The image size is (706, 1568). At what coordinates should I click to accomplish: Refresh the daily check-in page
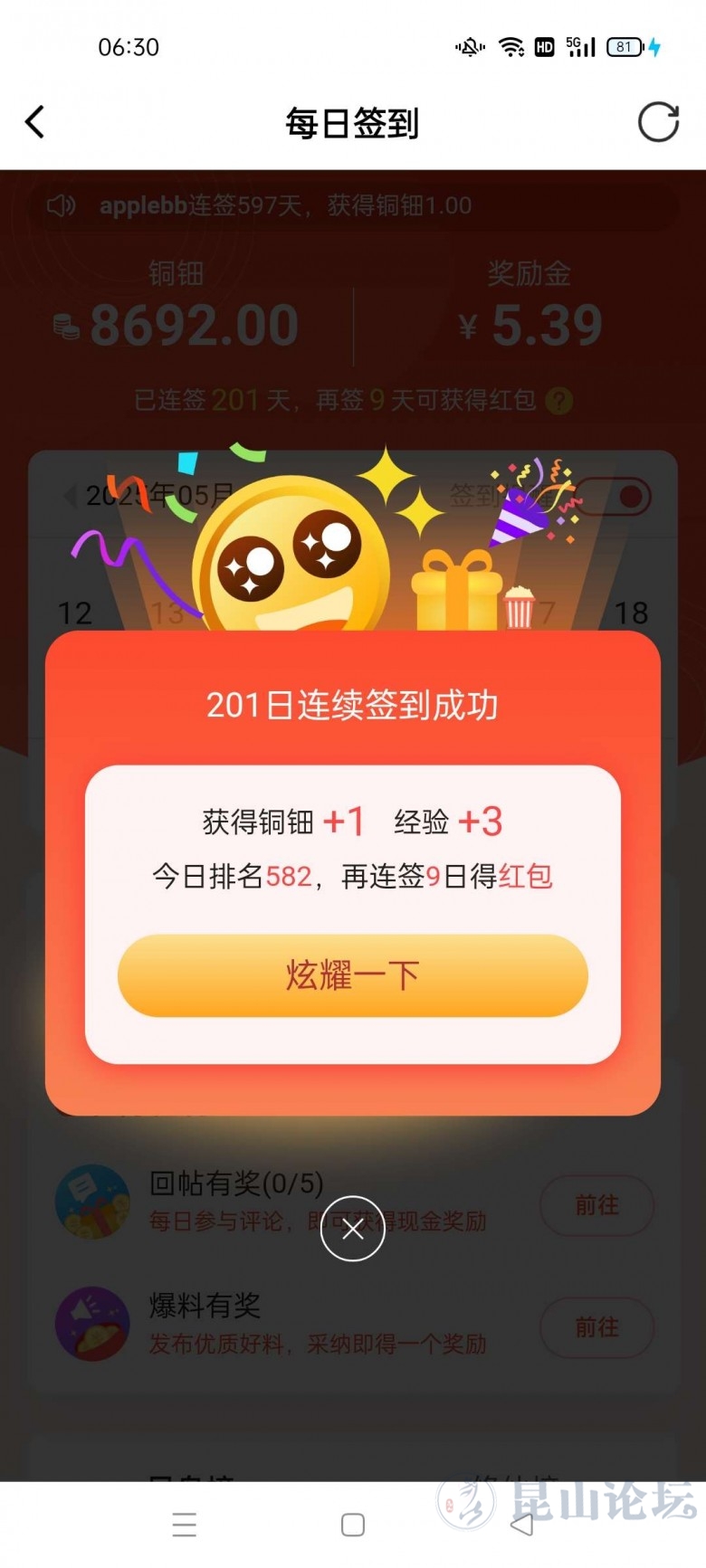(658, 122)
